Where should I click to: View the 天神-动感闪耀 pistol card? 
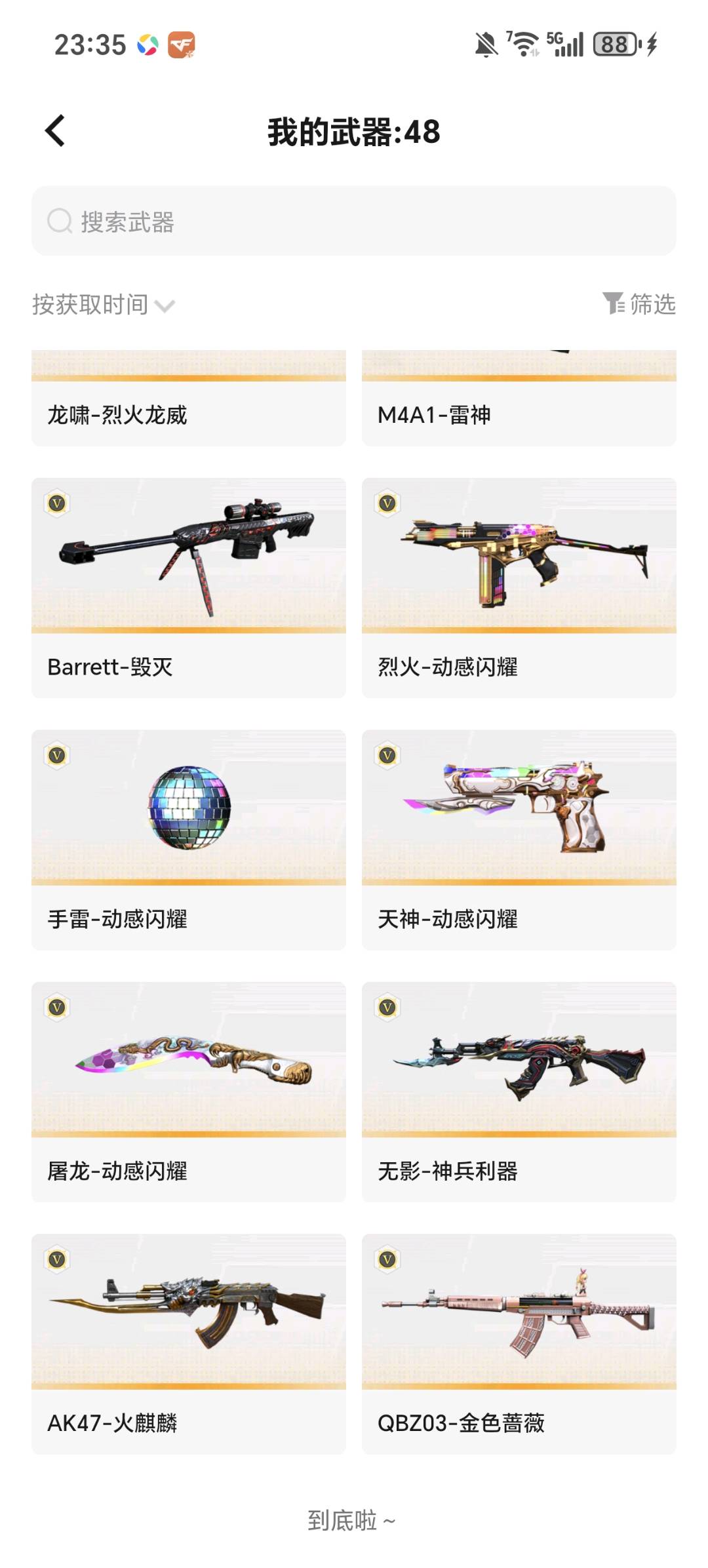coord(519,840)
